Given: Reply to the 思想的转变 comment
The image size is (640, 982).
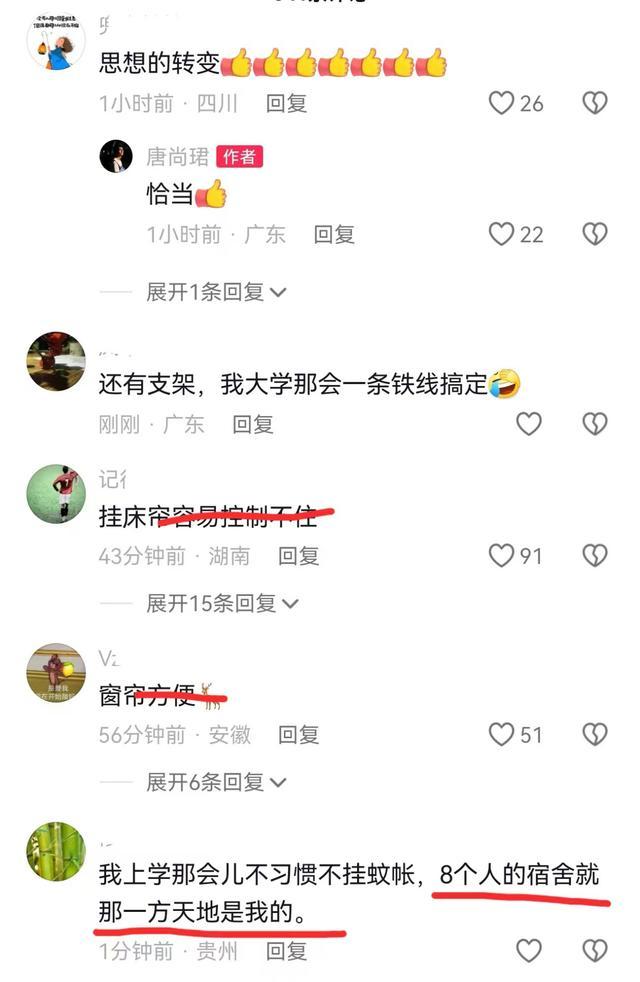Looking at the screenshot, I should point(286,102).
